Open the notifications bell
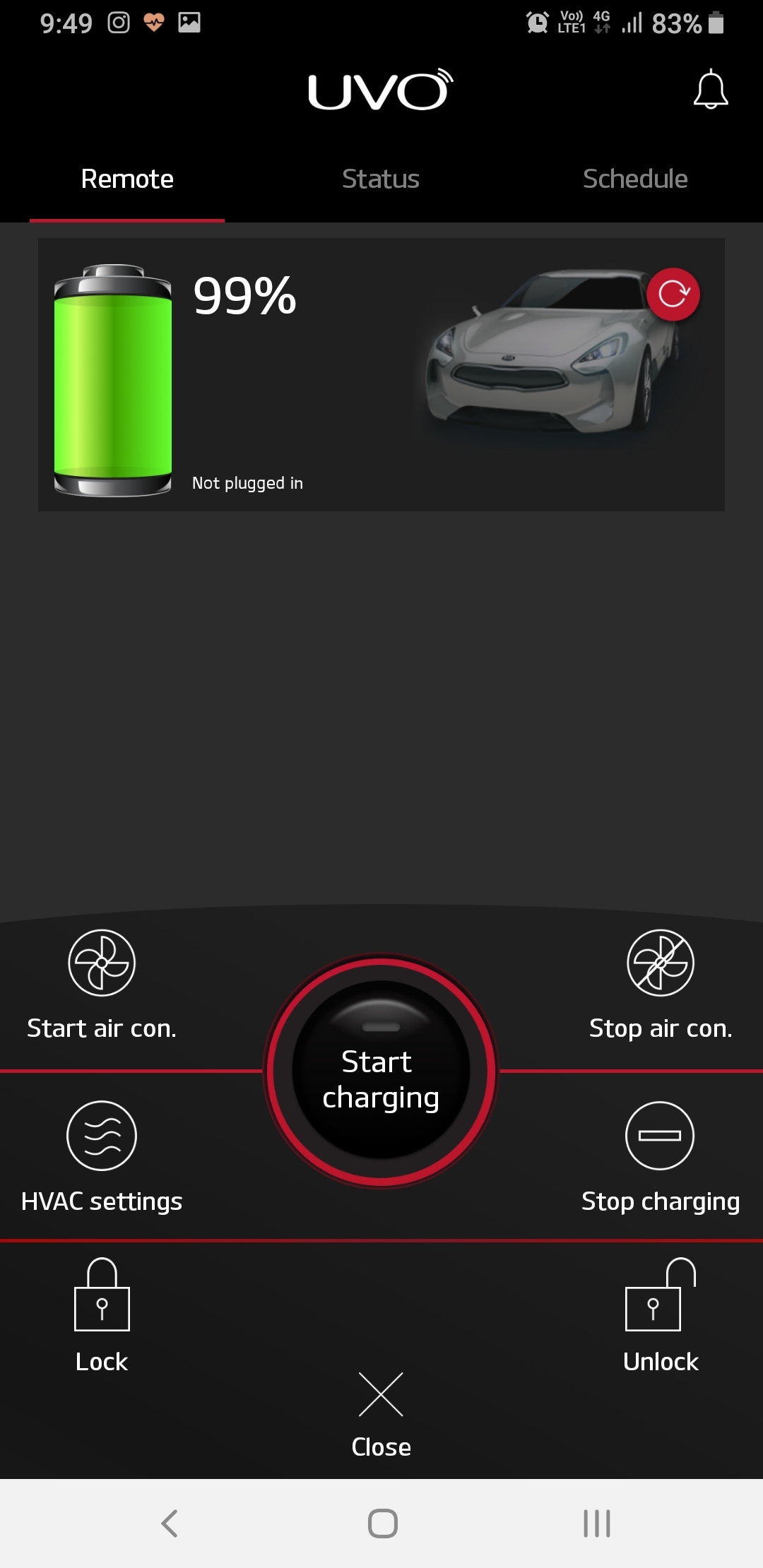Screen dimensions: 763x1568 pos(711,90)
